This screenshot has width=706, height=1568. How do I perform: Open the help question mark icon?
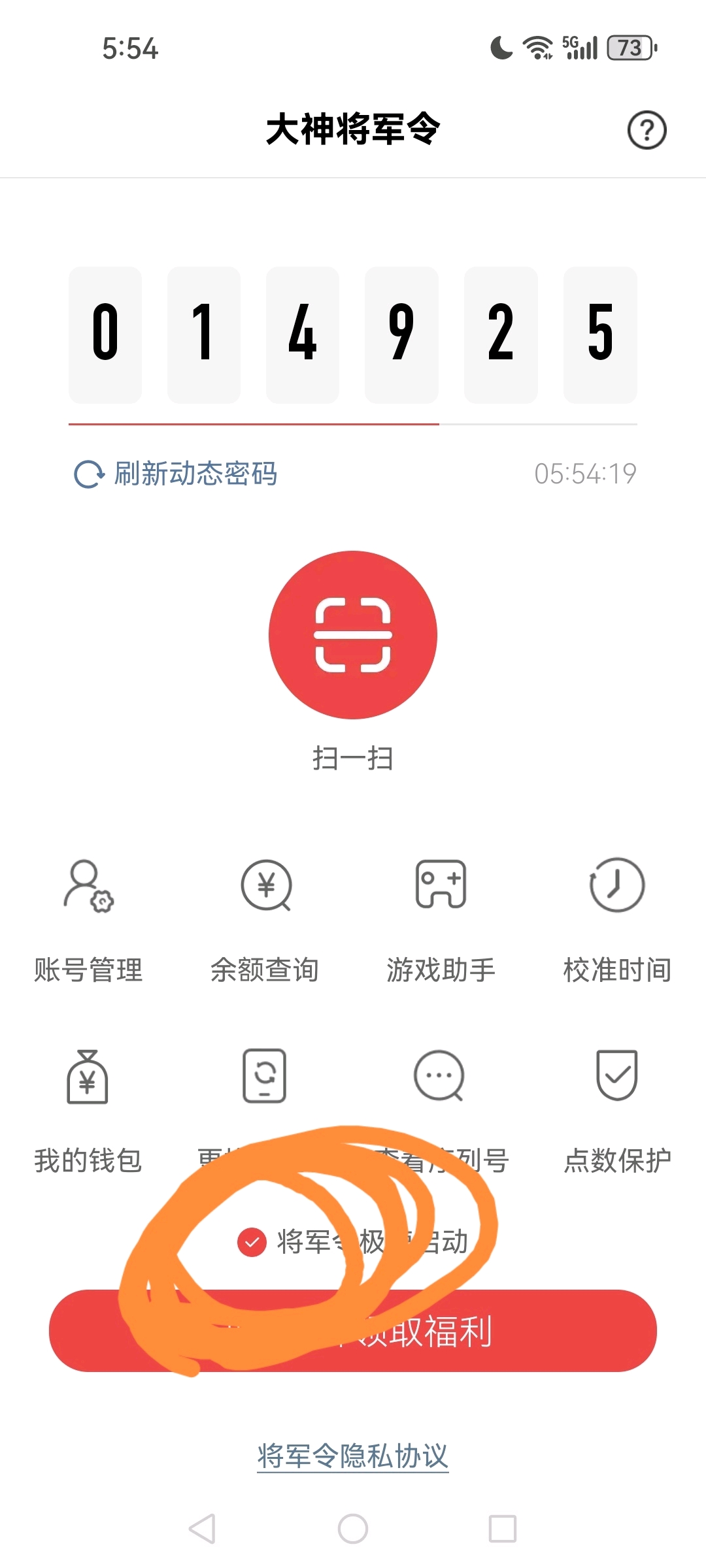tap(647, 130)
